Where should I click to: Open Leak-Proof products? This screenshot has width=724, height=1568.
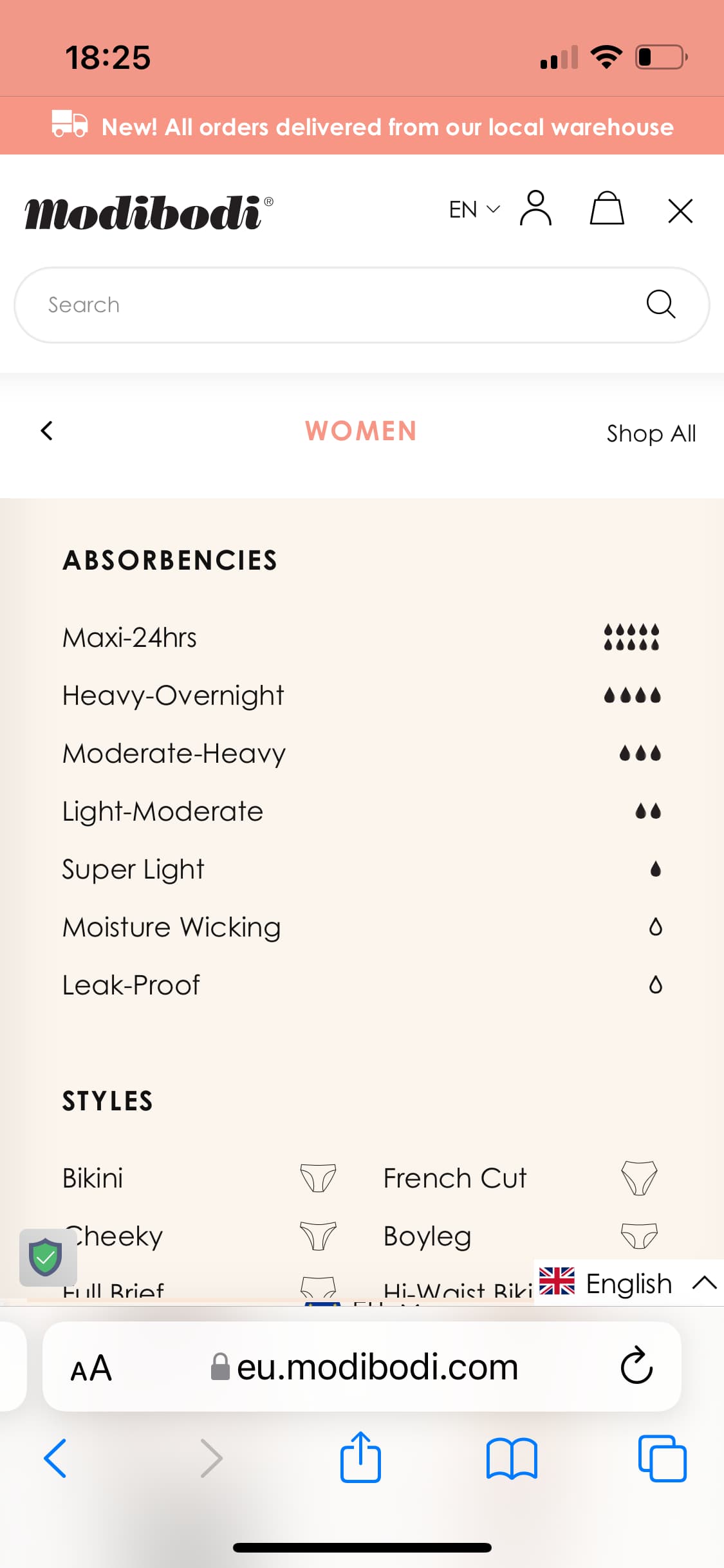(362, 985)
